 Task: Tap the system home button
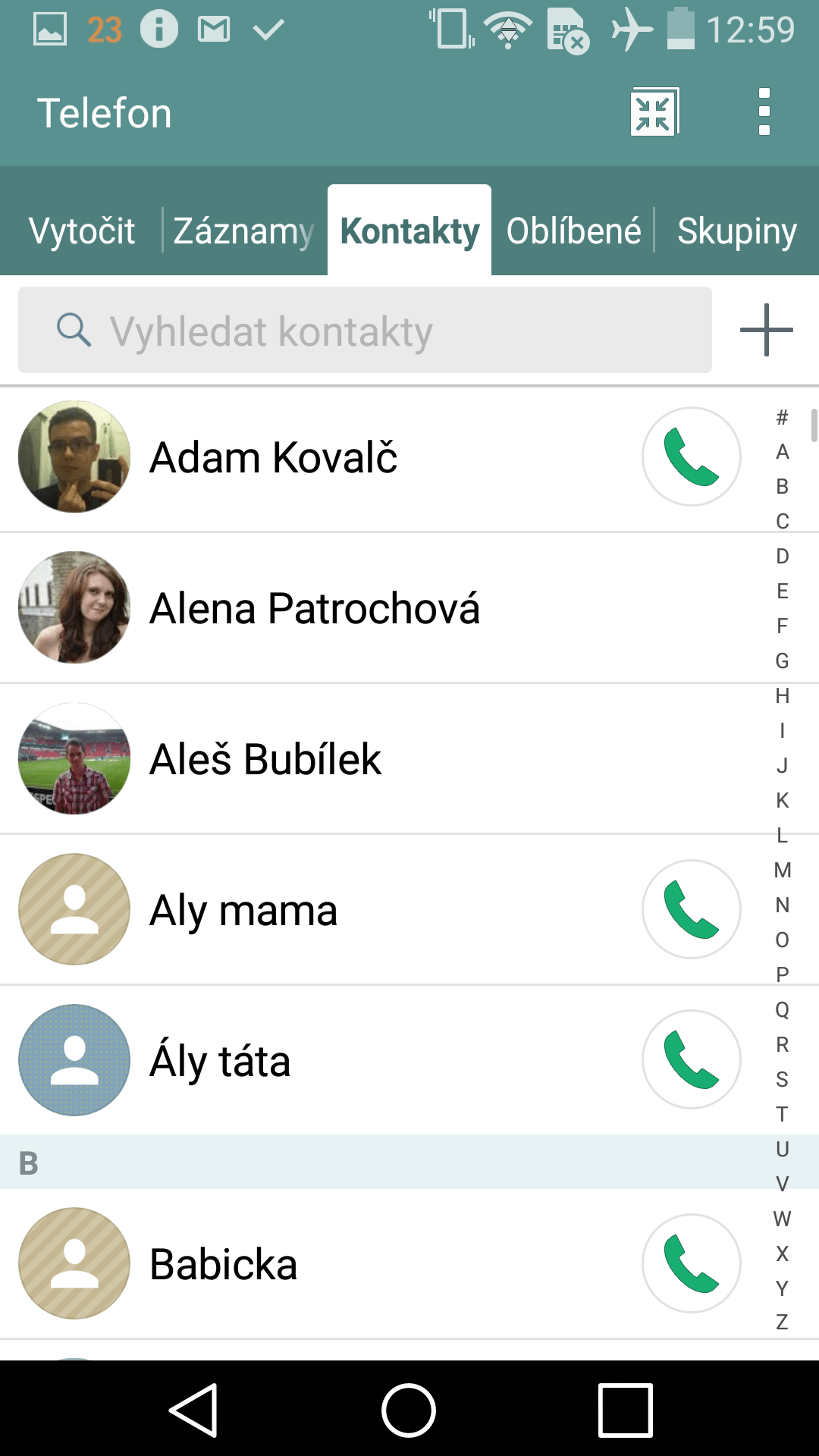pos(409,1410)
